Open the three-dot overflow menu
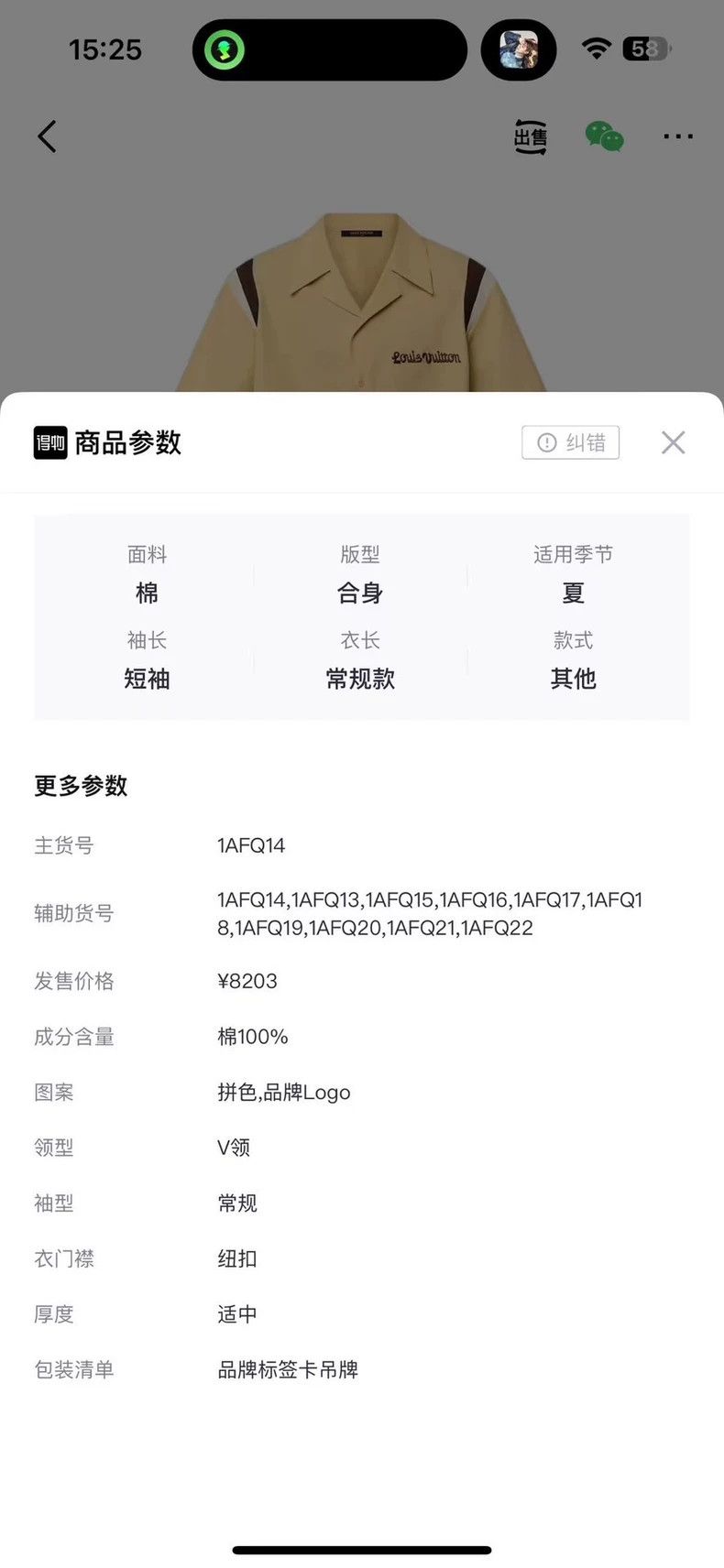The image size is (724, 1568). point(678,136)
